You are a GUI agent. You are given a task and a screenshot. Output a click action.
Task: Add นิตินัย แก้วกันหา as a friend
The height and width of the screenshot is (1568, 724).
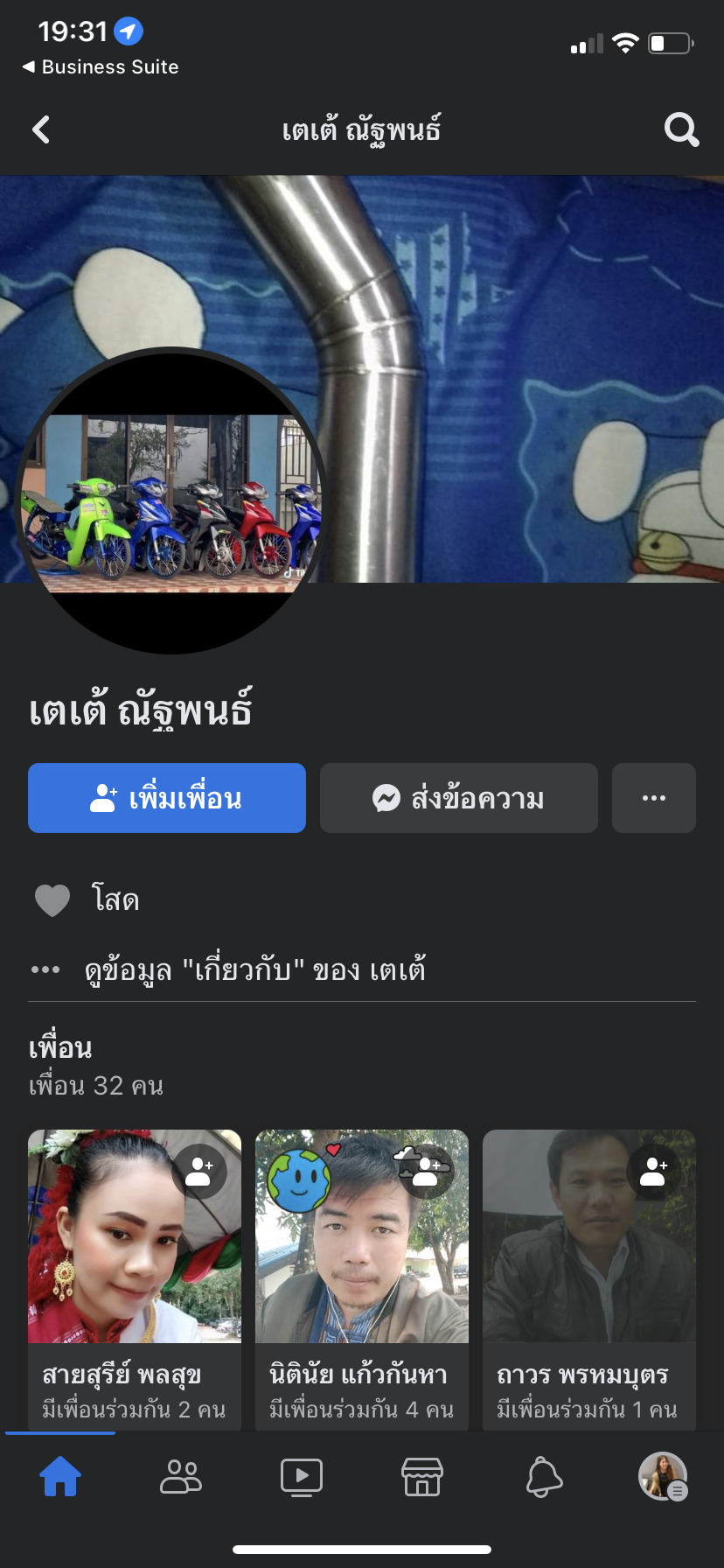coord(427,1171)
